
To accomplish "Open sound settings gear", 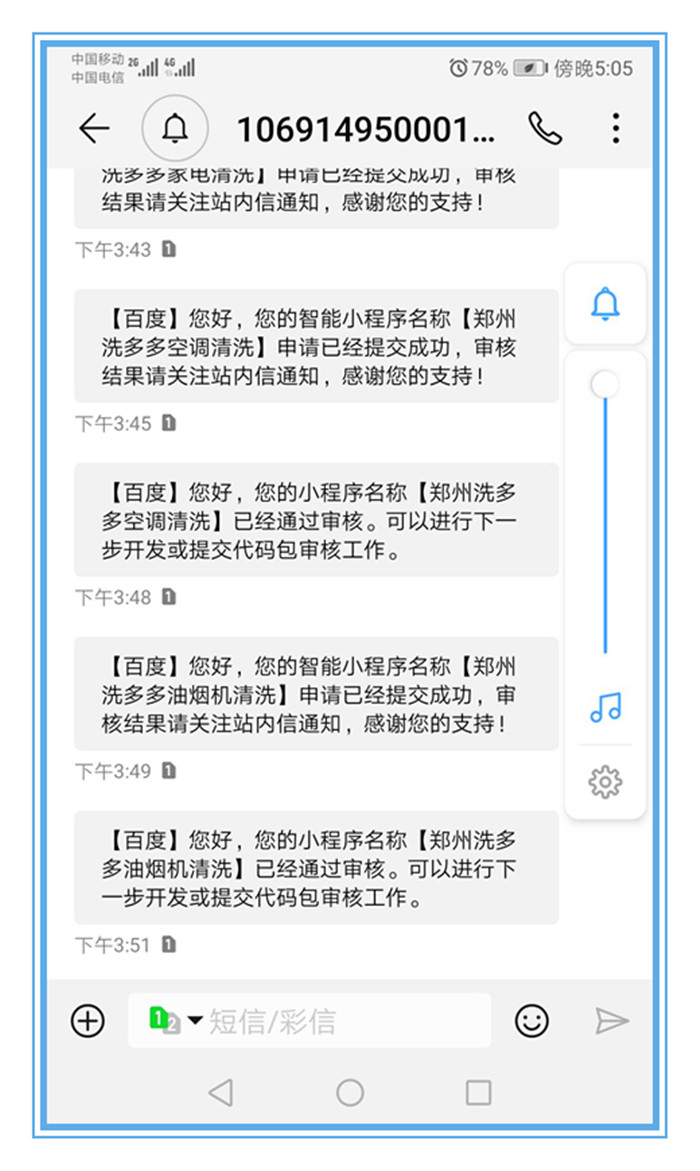I will point(605,782).
